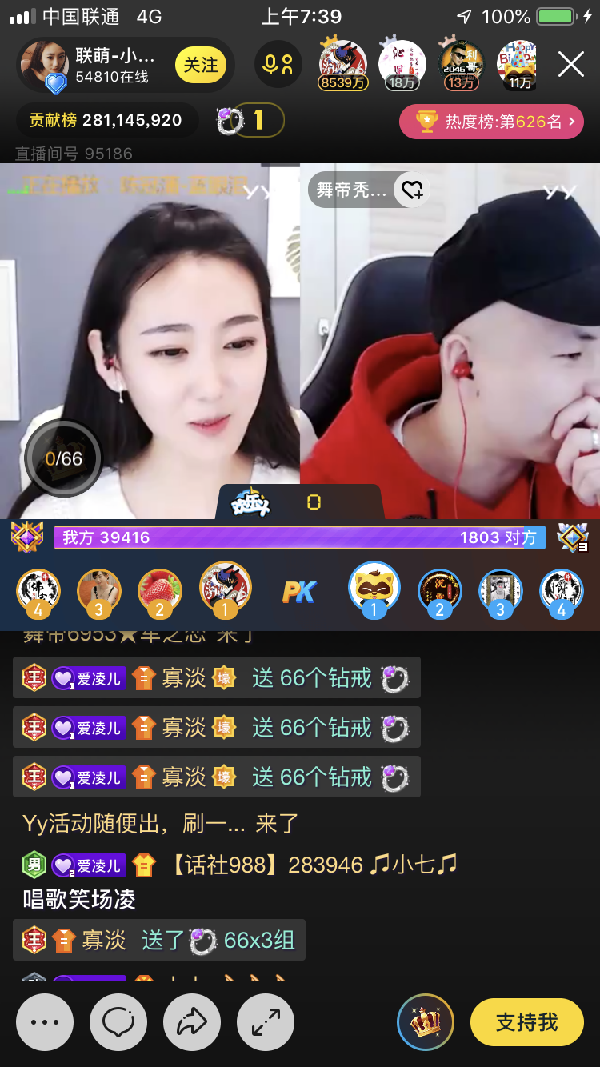Screen dimensions: 600x1067
Task: View our side's rank 1 contributor
Action: 225,589
